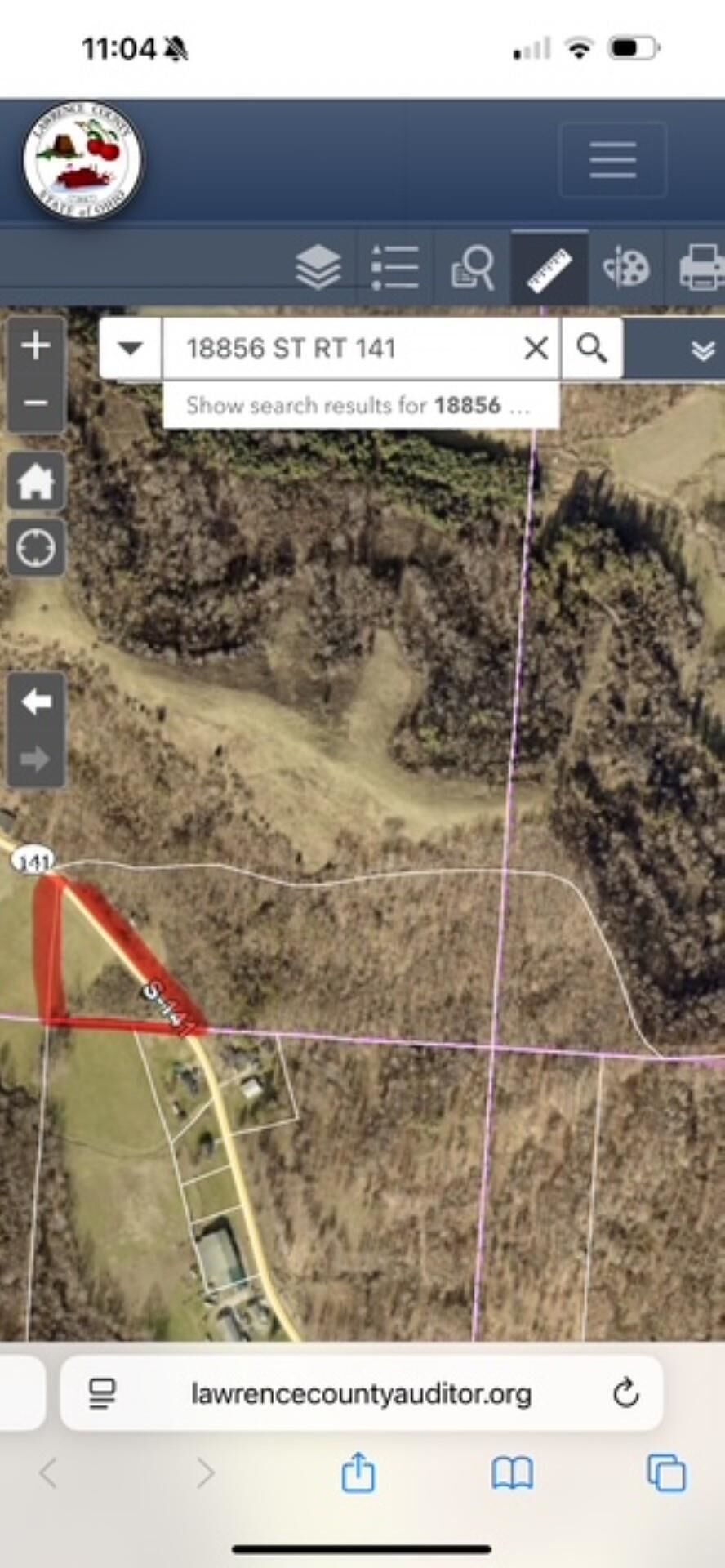Expand the double-chevron panel
The height and width of the screenshot is (1568, 725).
coord(703,351)
